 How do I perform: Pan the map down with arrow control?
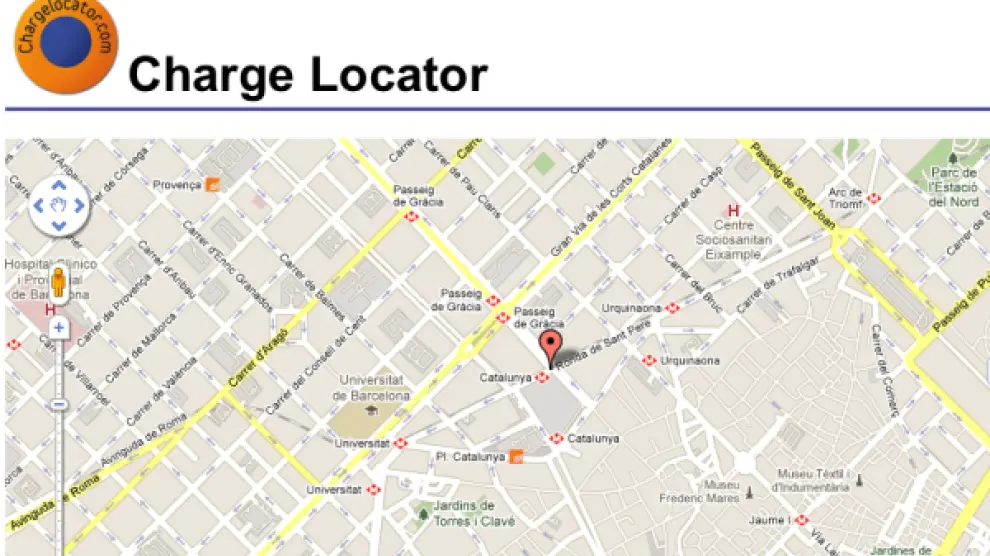[59, 225]
